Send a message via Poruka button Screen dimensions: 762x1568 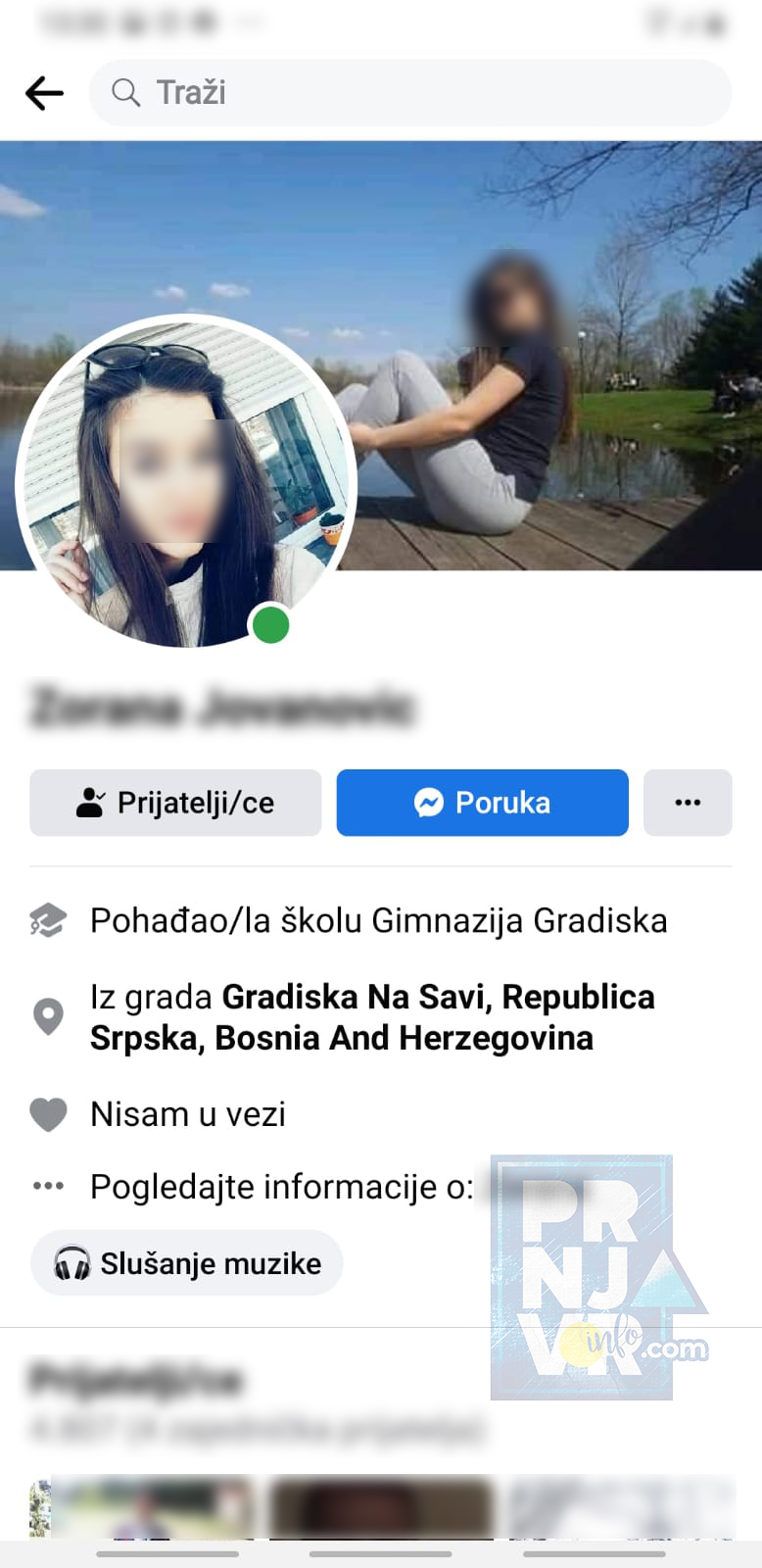coord(482,803)
